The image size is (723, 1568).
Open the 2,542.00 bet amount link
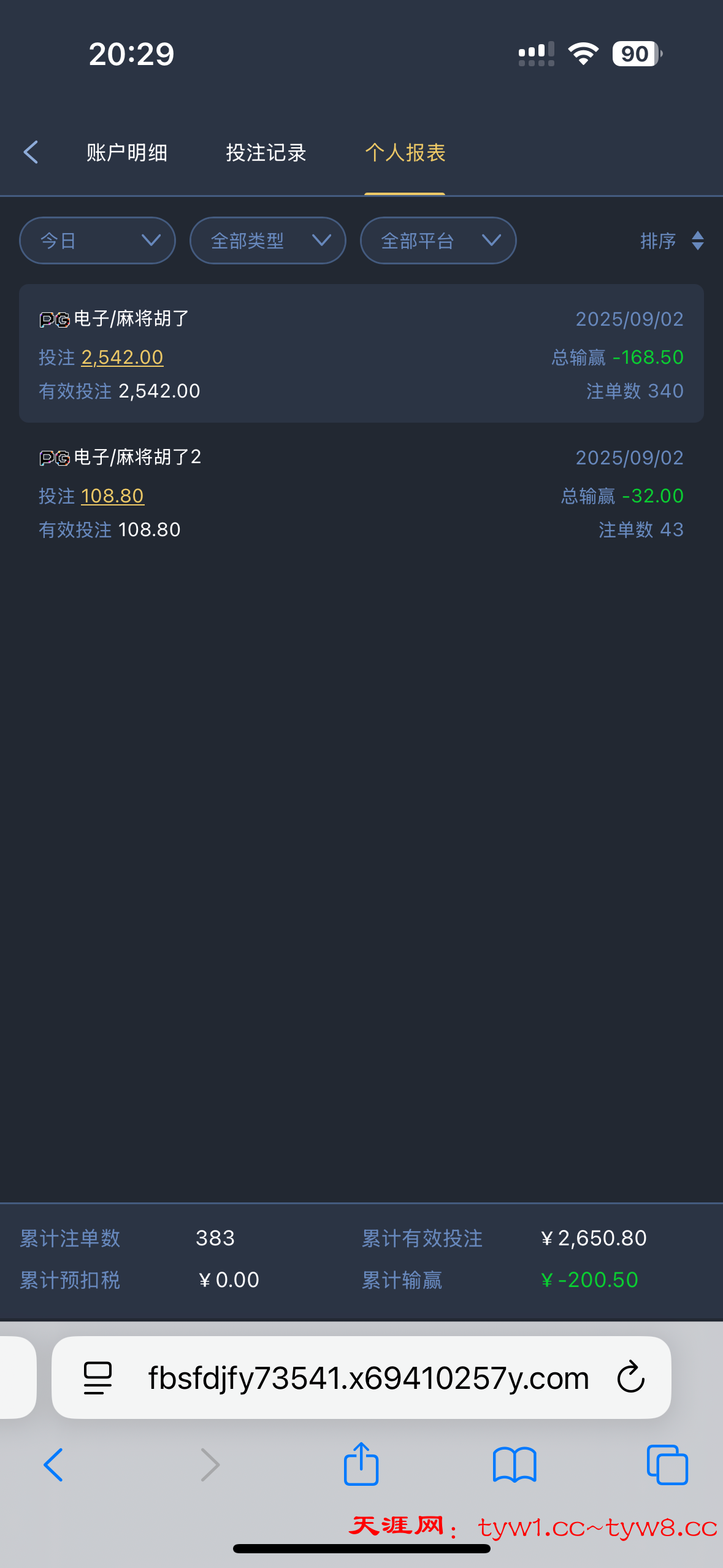(x=122, y=357)
